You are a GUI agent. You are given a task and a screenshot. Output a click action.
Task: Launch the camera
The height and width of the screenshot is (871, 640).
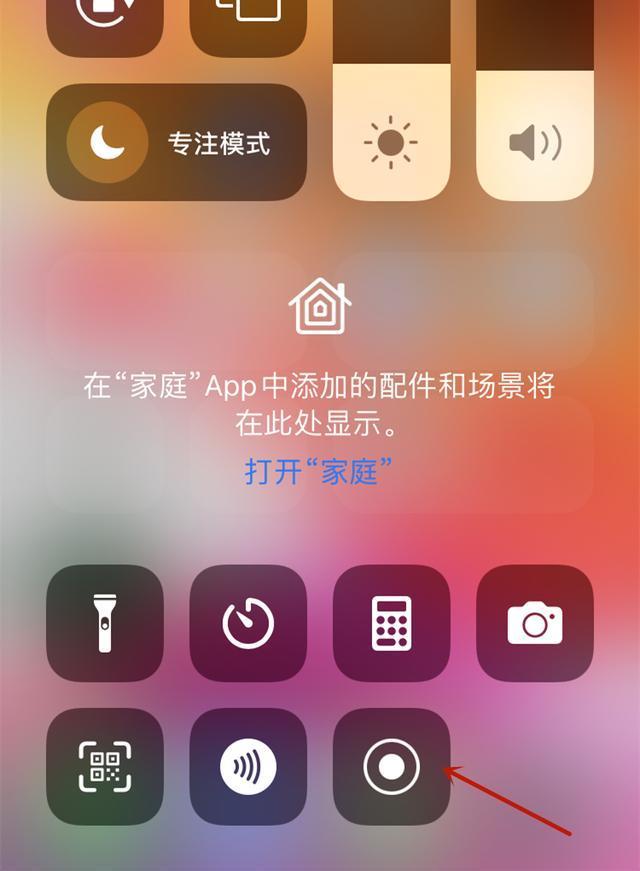pyautogui.click(x=535, y=623)
